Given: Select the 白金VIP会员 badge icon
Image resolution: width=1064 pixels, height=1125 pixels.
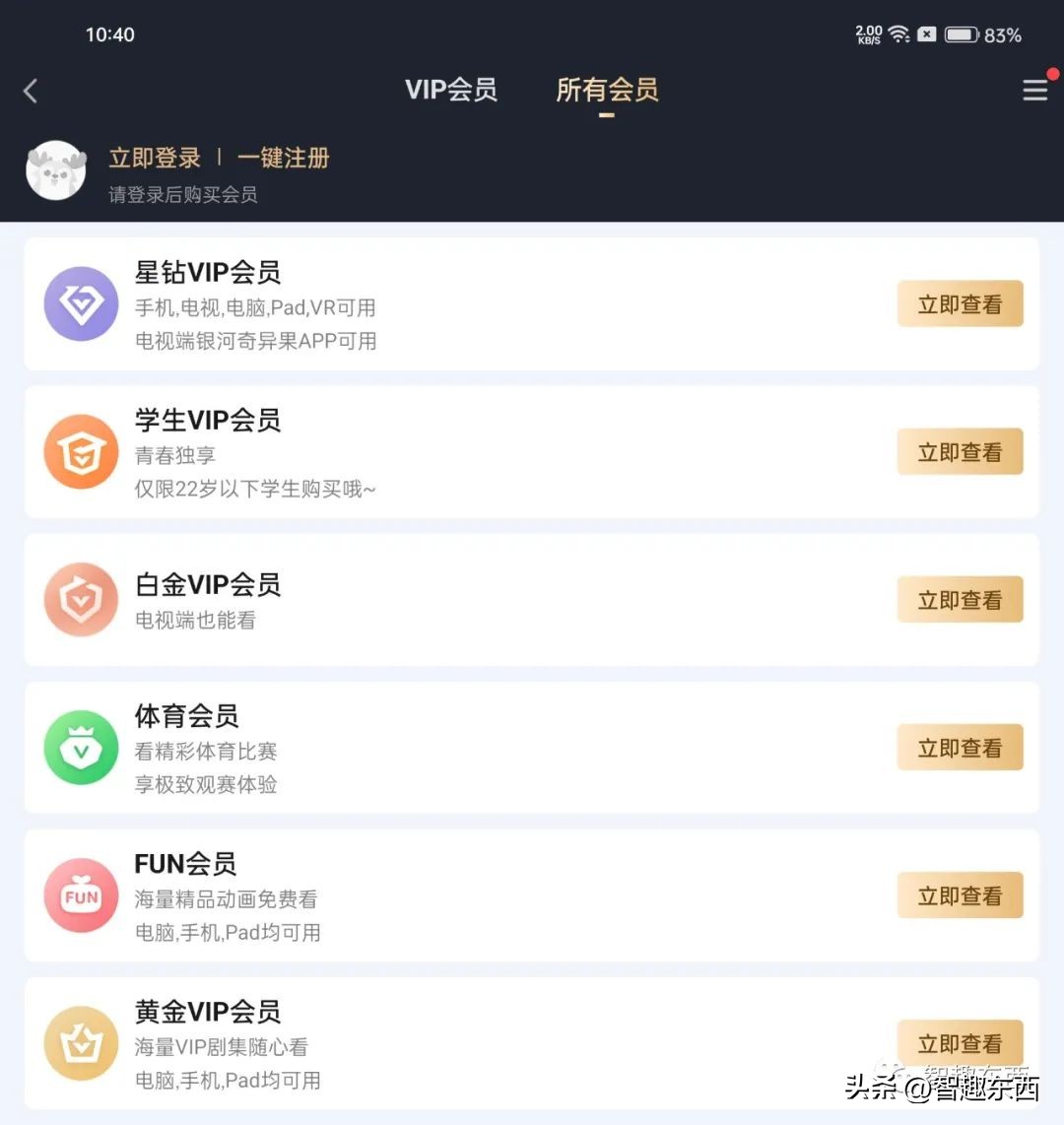Looking at the screenshot, I should [x=81, y=599].
